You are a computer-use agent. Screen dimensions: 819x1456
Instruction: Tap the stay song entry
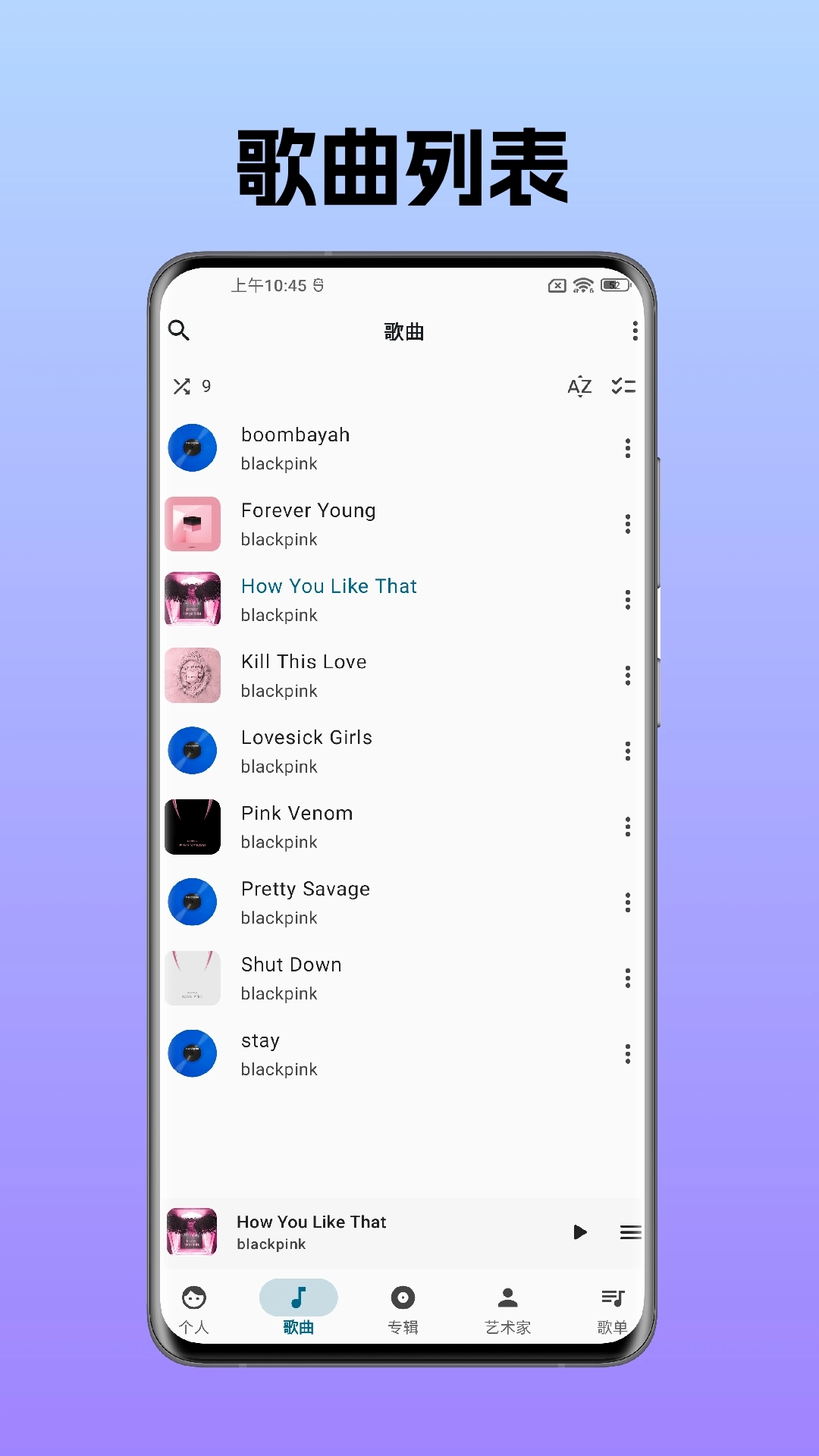(x=379, y=1054)
